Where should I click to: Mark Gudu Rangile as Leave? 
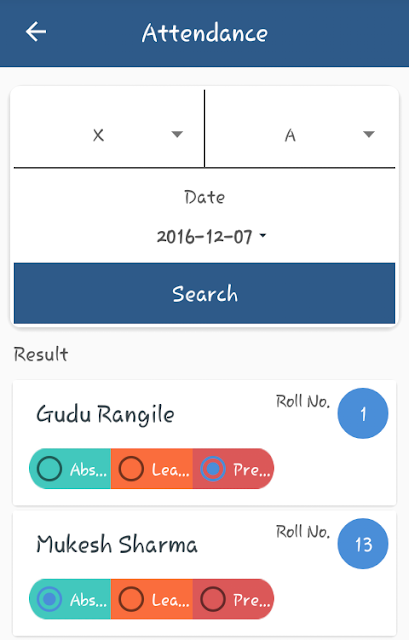pyautogui.click(x=152, y=469)
